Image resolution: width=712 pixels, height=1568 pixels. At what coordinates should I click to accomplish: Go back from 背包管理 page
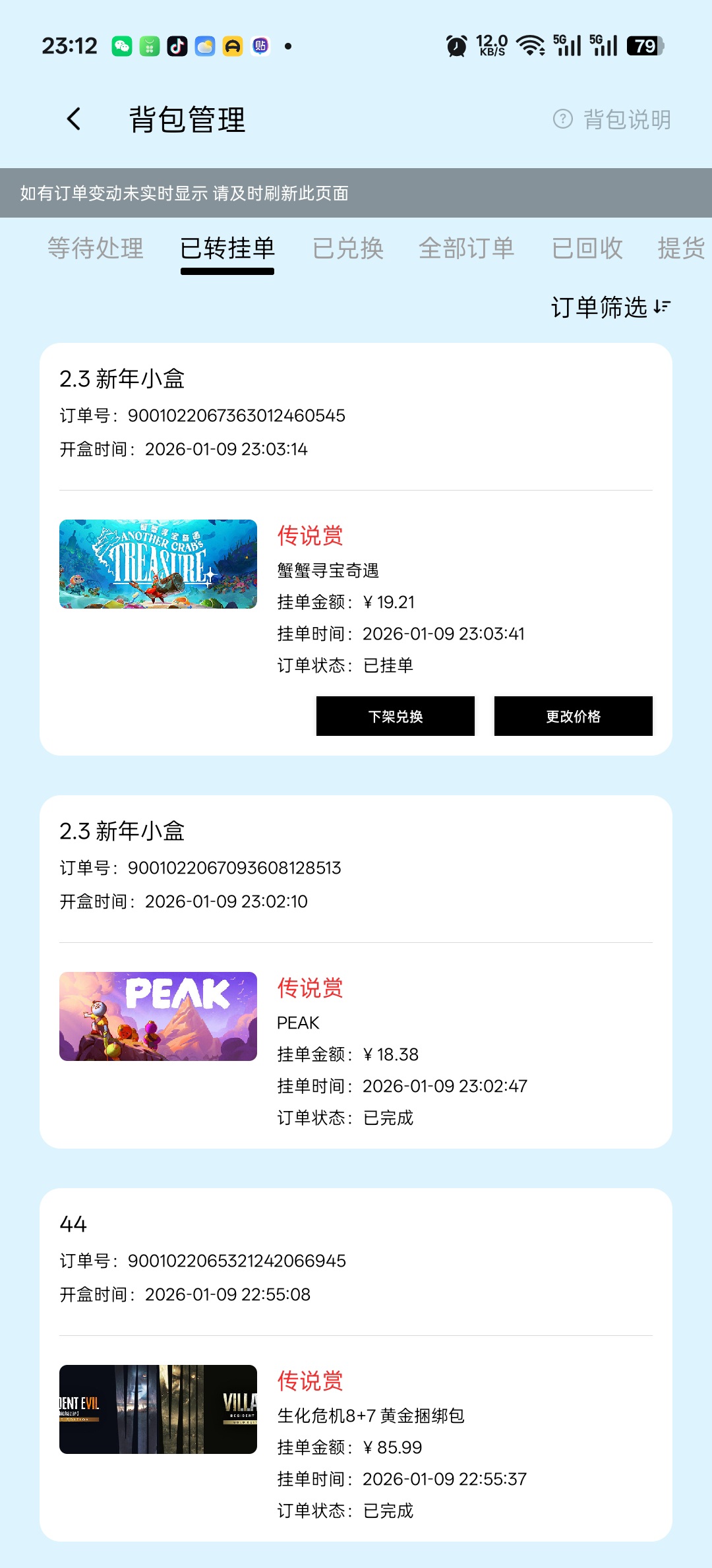pos(74,119)
